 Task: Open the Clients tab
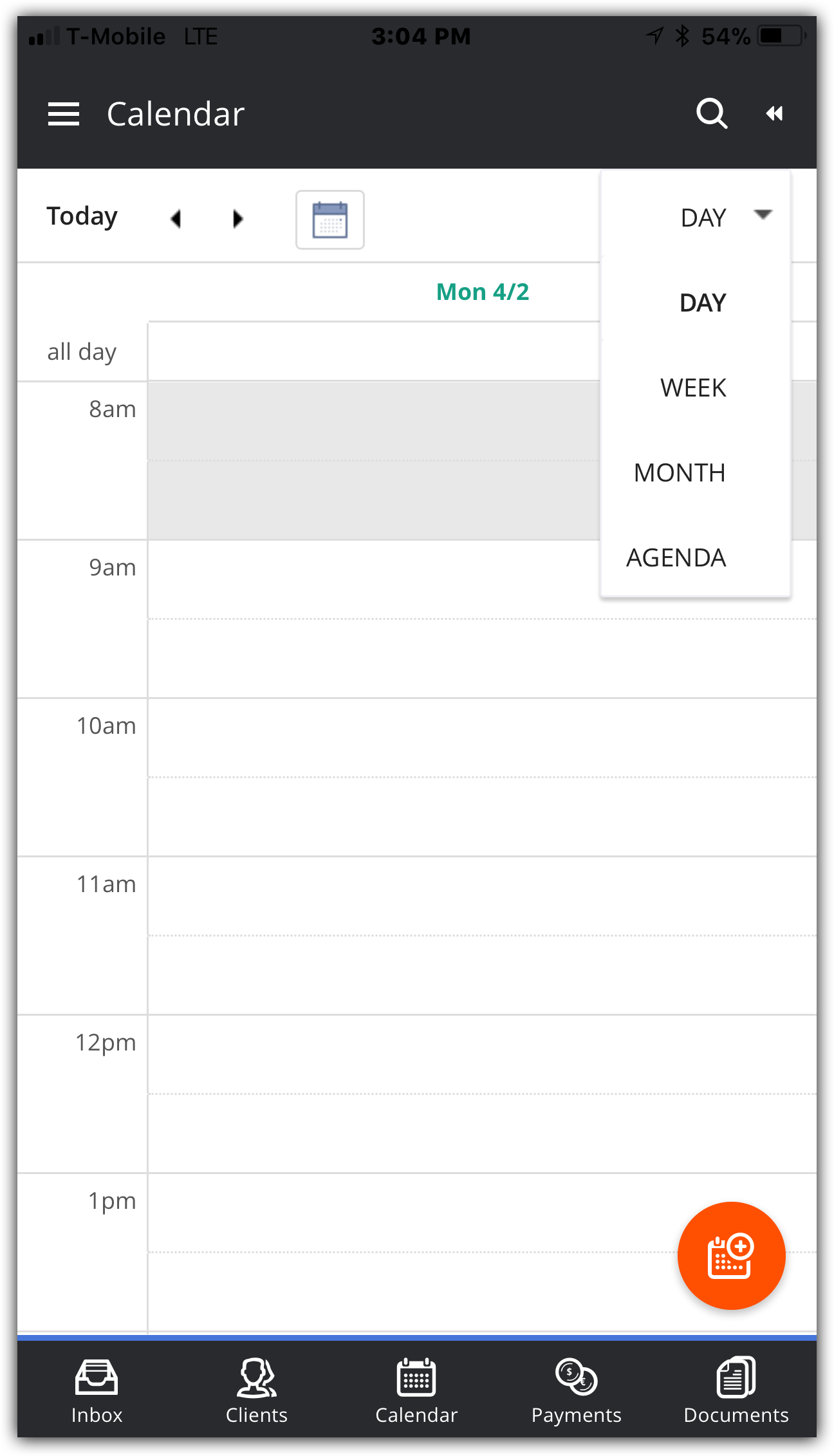(x=257, y=1390)
